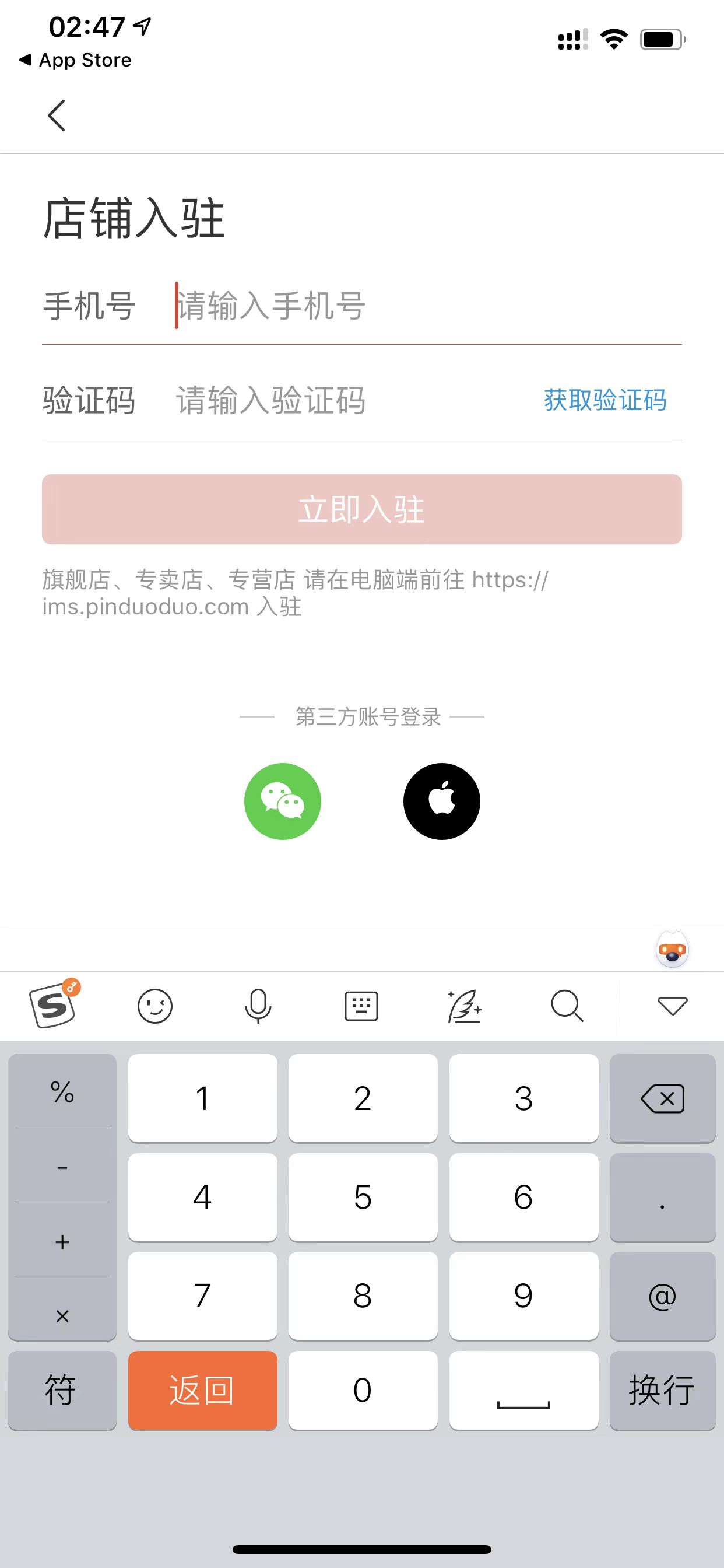Image resolution: width=724 pixels, height=1568 pixels.
Task: Collapse the keyboard toolbar with down arrow
Action: point(672,1006)
